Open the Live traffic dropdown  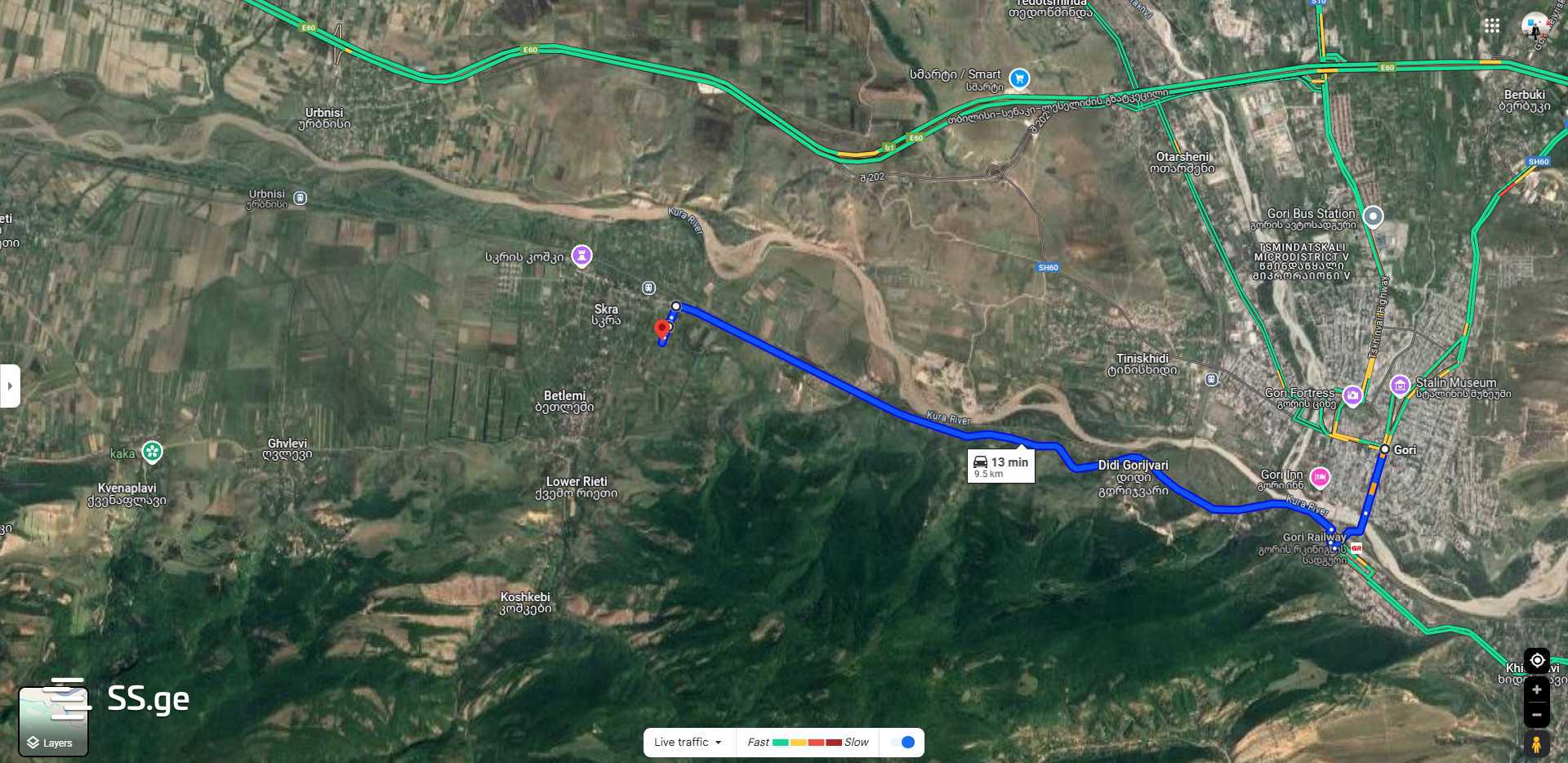(x=688, y=742)
